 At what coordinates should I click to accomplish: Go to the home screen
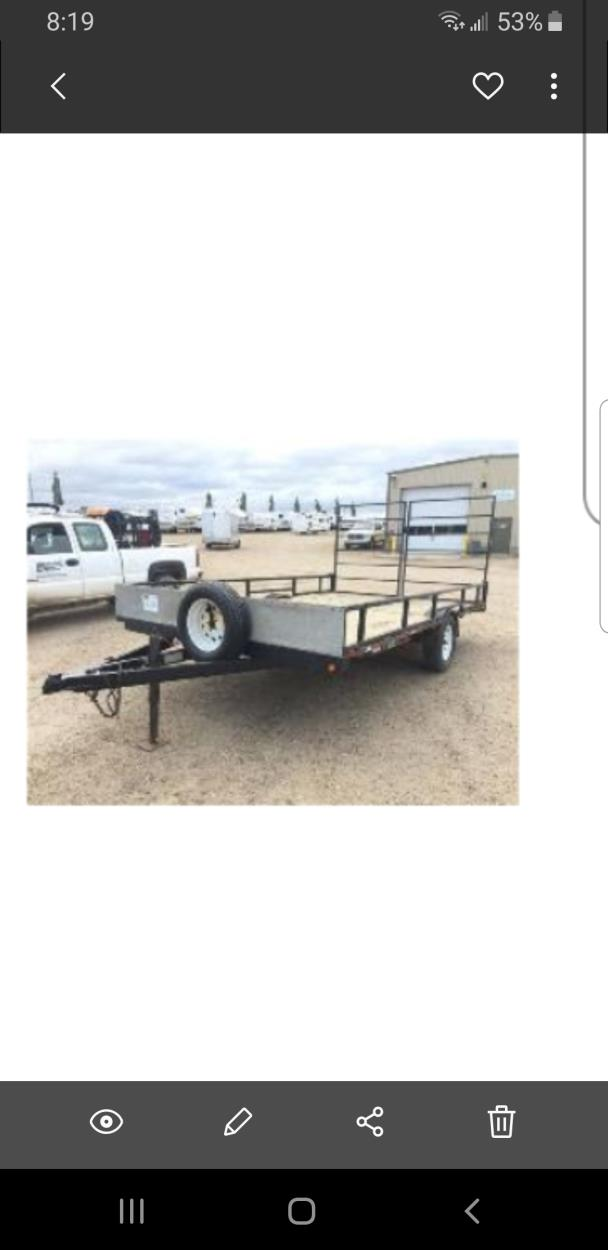click(x=302, y=1211)
